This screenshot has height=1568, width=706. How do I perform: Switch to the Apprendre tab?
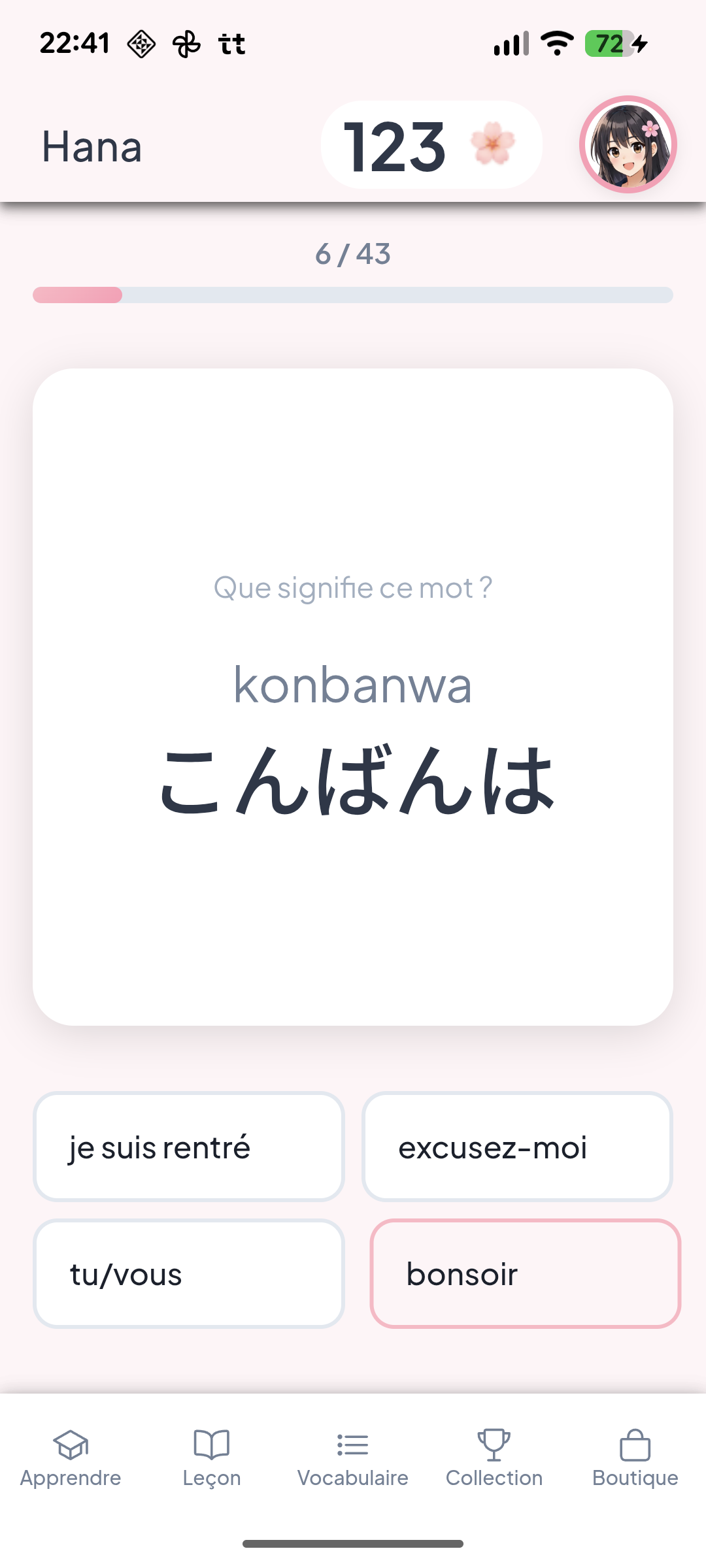click(71, 1458)
